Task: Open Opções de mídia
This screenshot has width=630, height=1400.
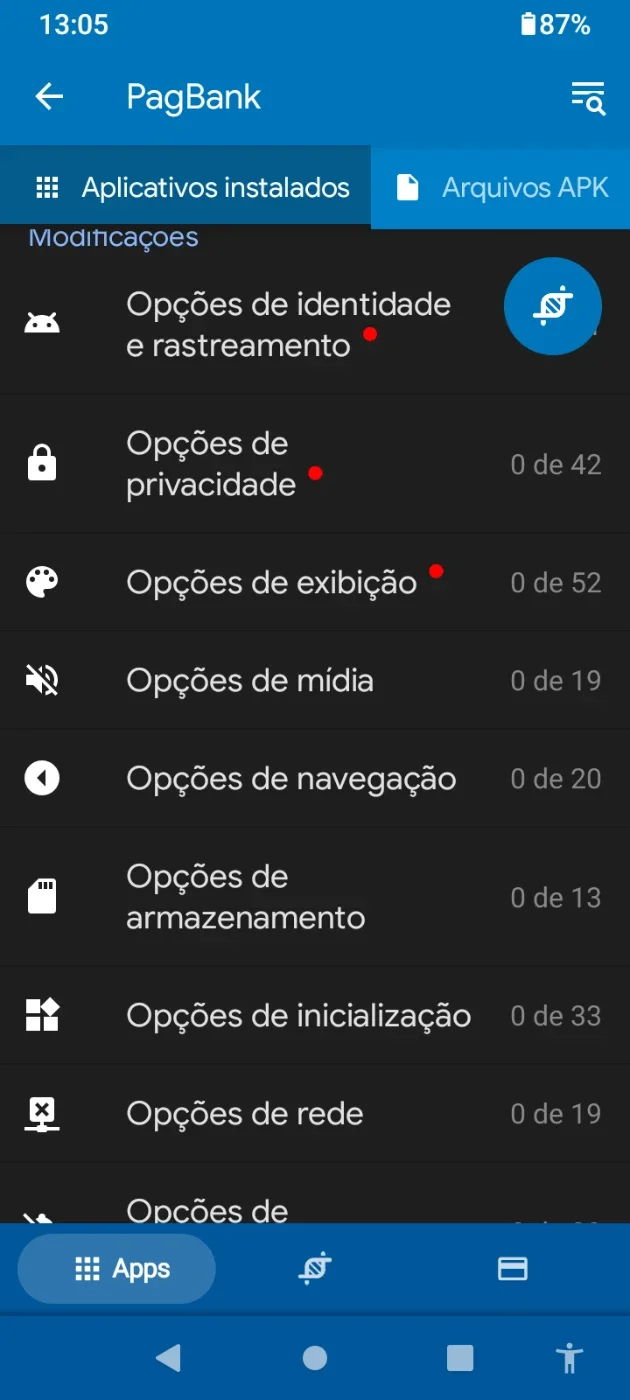Action: click(x=315, y=681)
